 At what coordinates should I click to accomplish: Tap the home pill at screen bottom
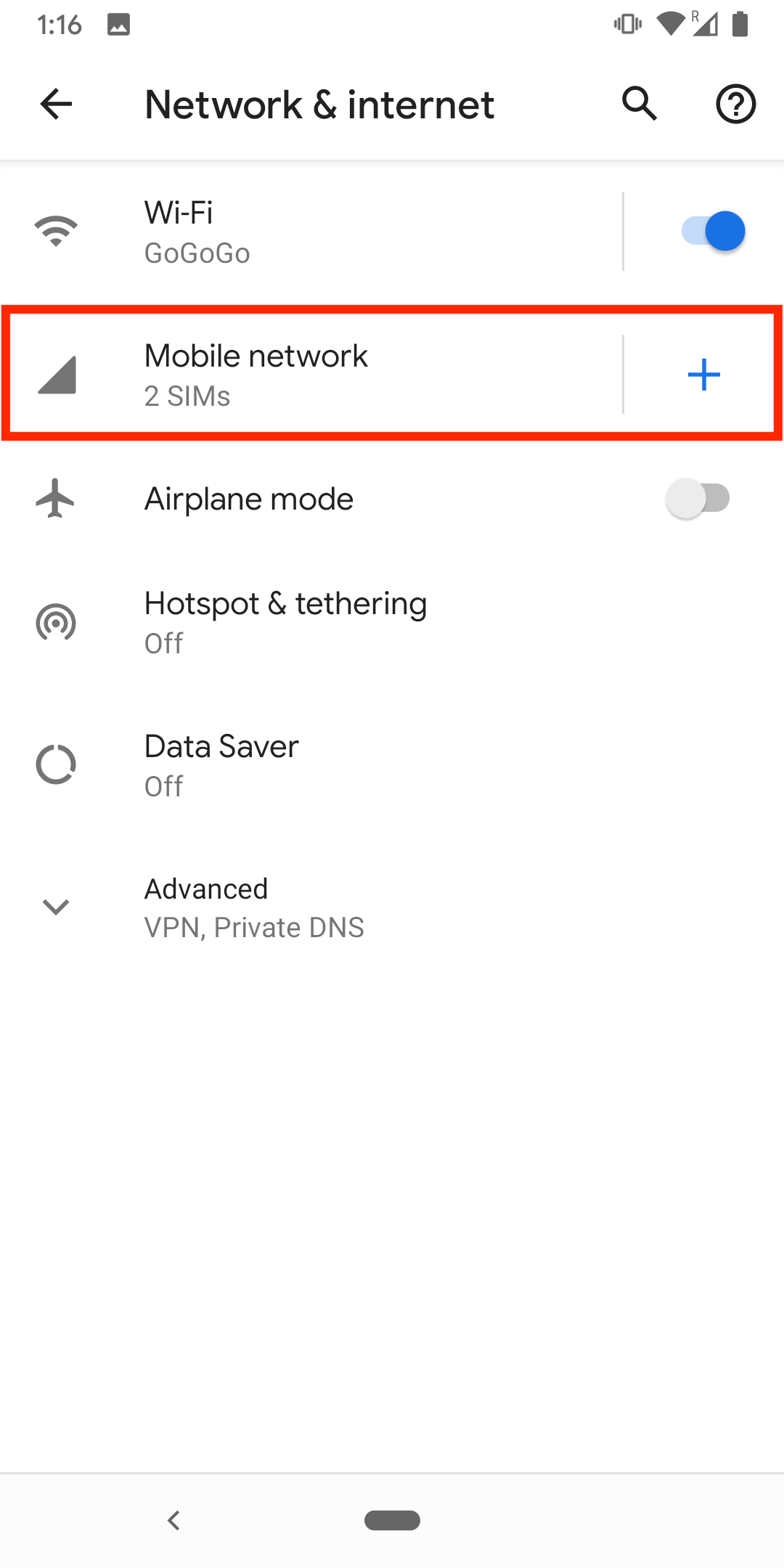click(x=391, y=1520)
